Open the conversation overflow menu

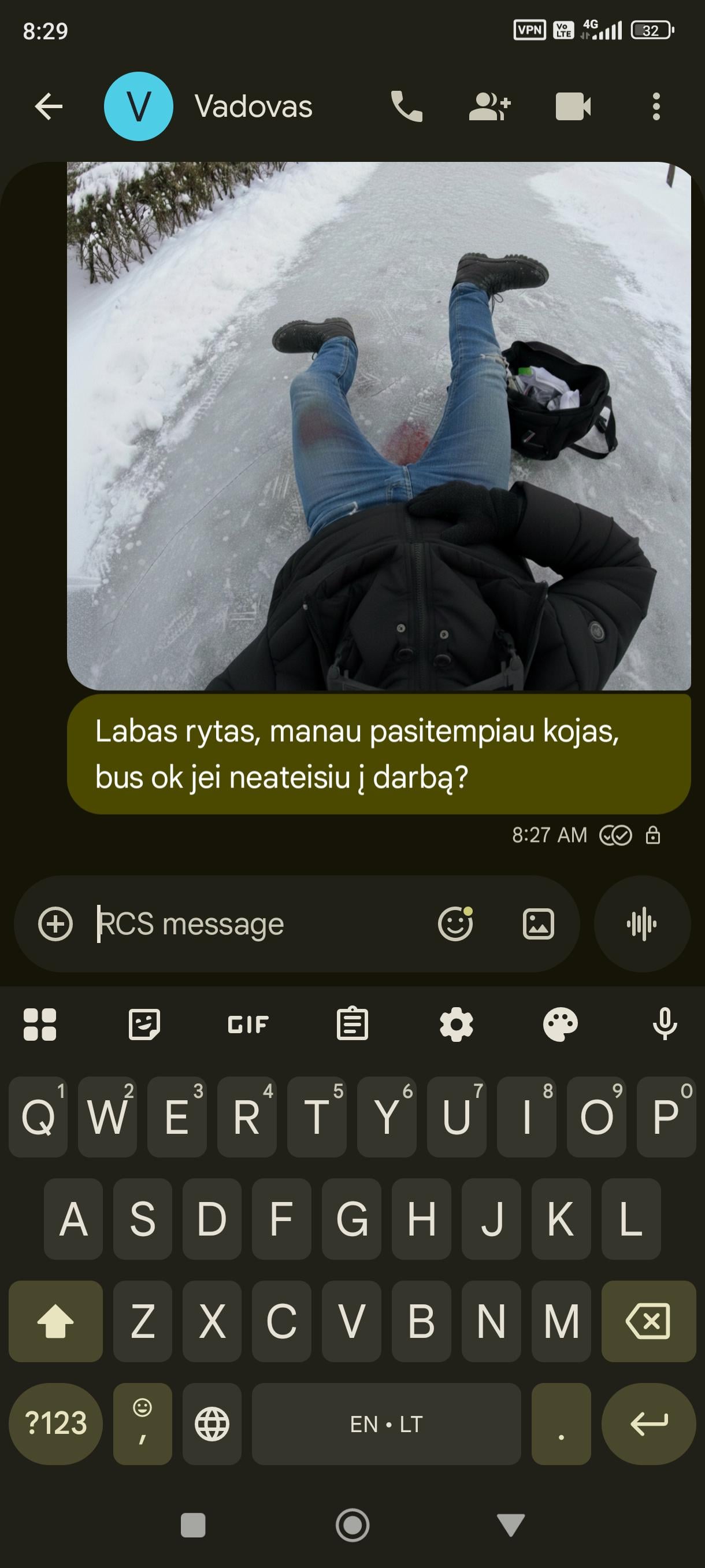tap(656, 106)
